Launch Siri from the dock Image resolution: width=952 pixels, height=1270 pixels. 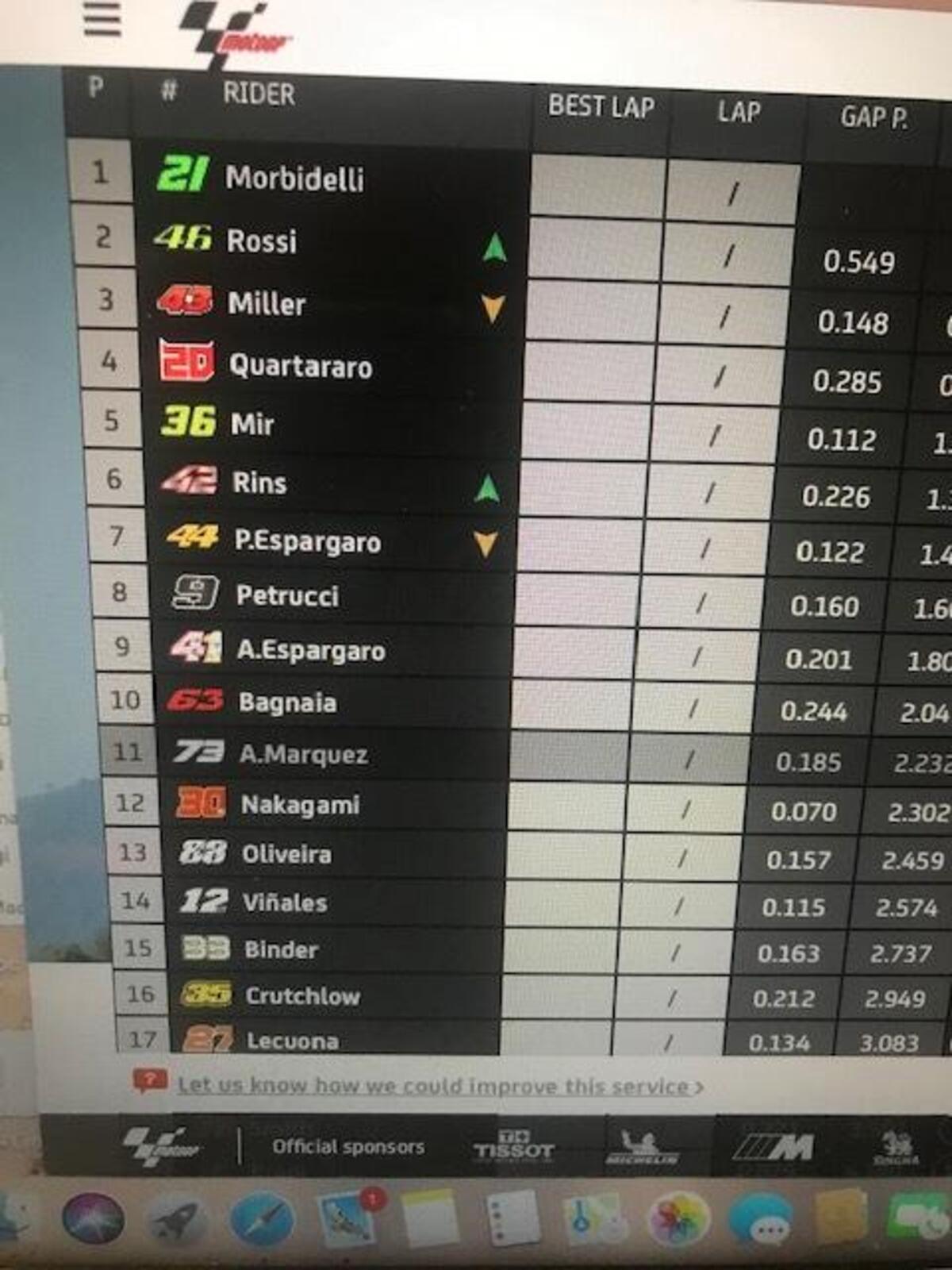pyautogui.click(x=94, y=1218)
